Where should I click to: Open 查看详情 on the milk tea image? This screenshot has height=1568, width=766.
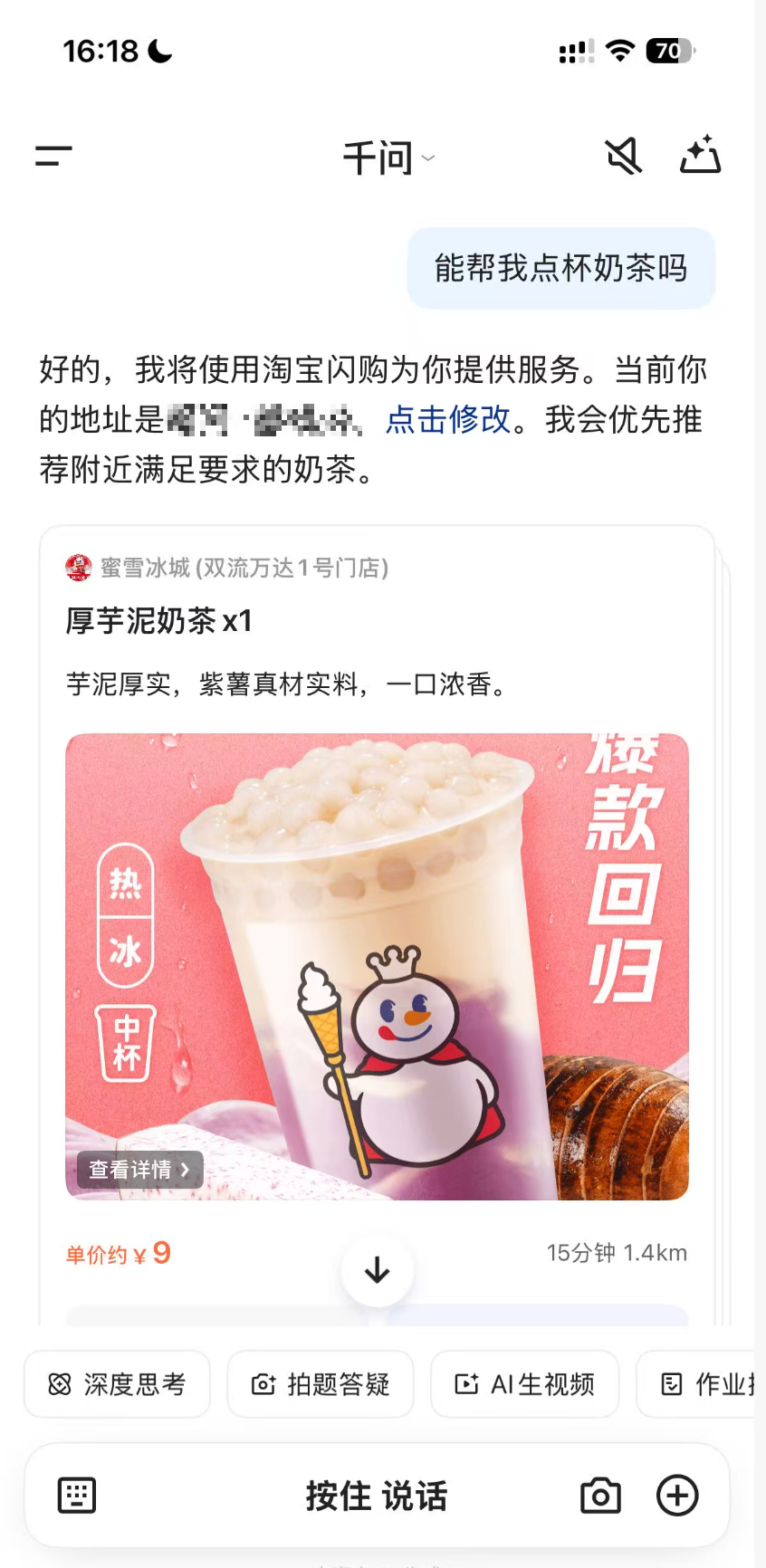pos(139,1169)
